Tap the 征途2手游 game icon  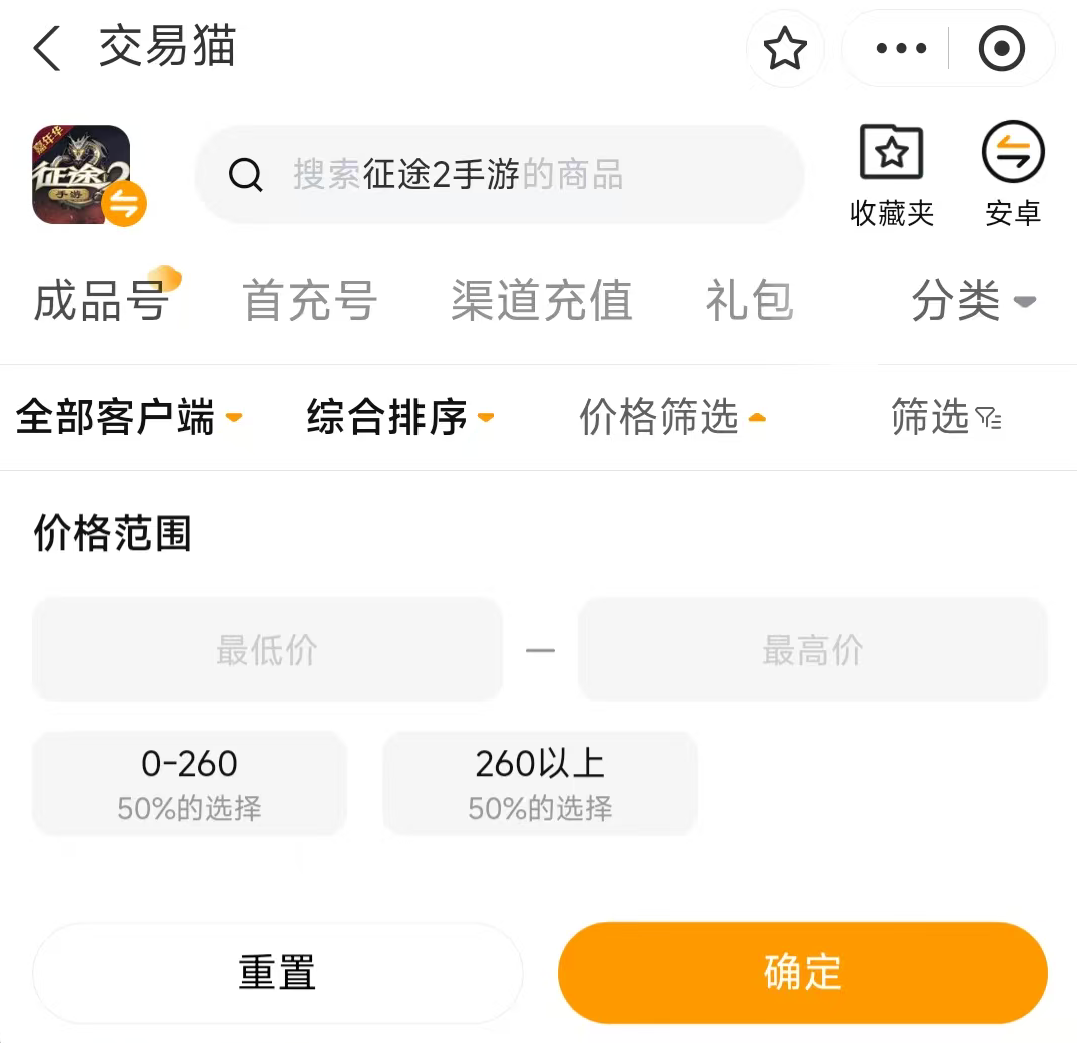pyautogui.click(x=82, y=175)
